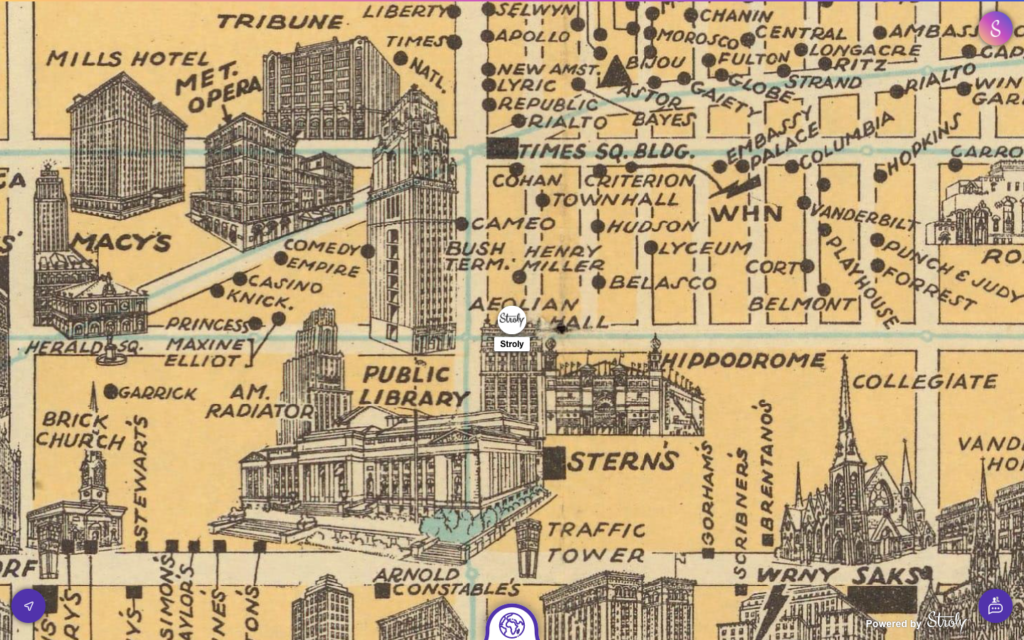
Task: Tap the globe button at the bottom
Action: pos(512,625)
